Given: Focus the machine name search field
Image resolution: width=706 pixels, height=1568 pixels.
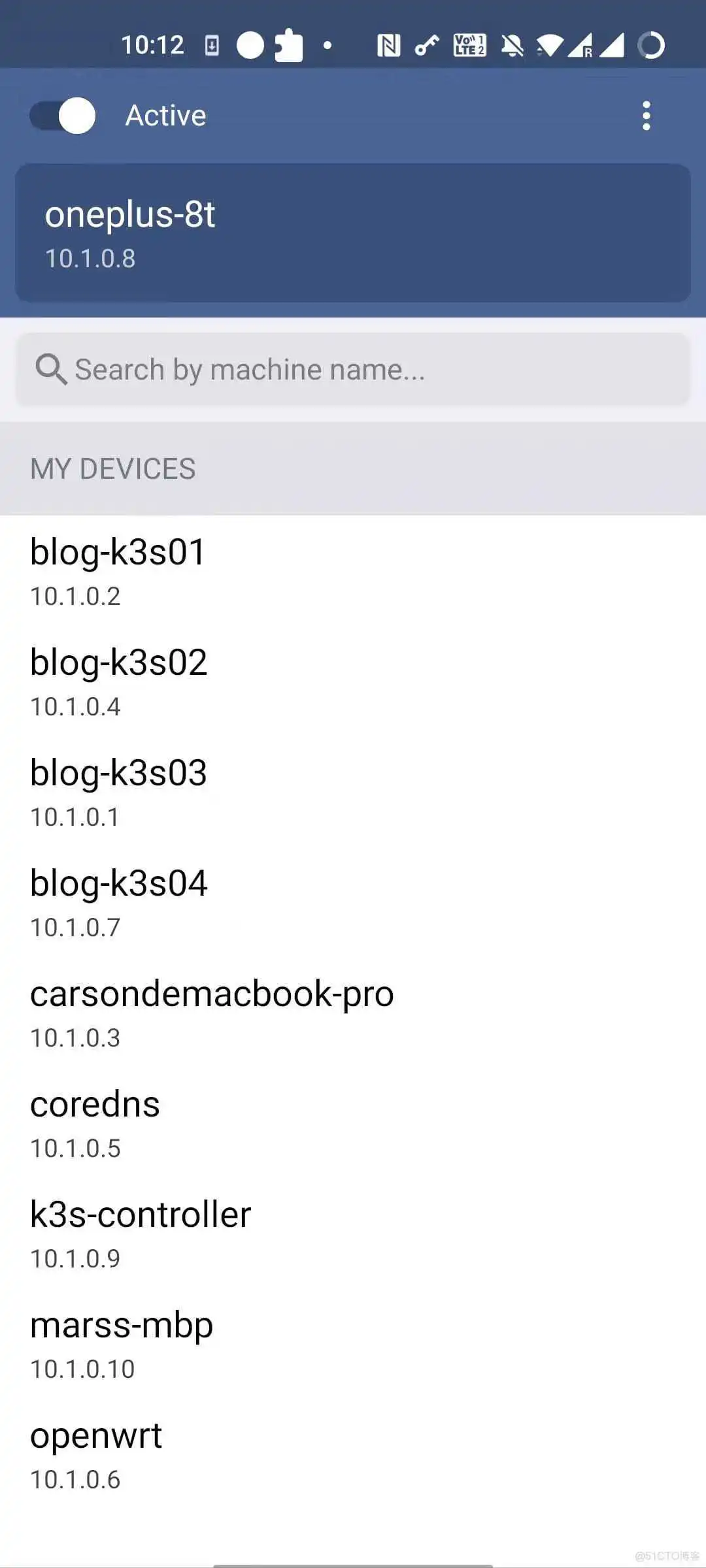Looking at the screenshot, I should pos(353,370).
